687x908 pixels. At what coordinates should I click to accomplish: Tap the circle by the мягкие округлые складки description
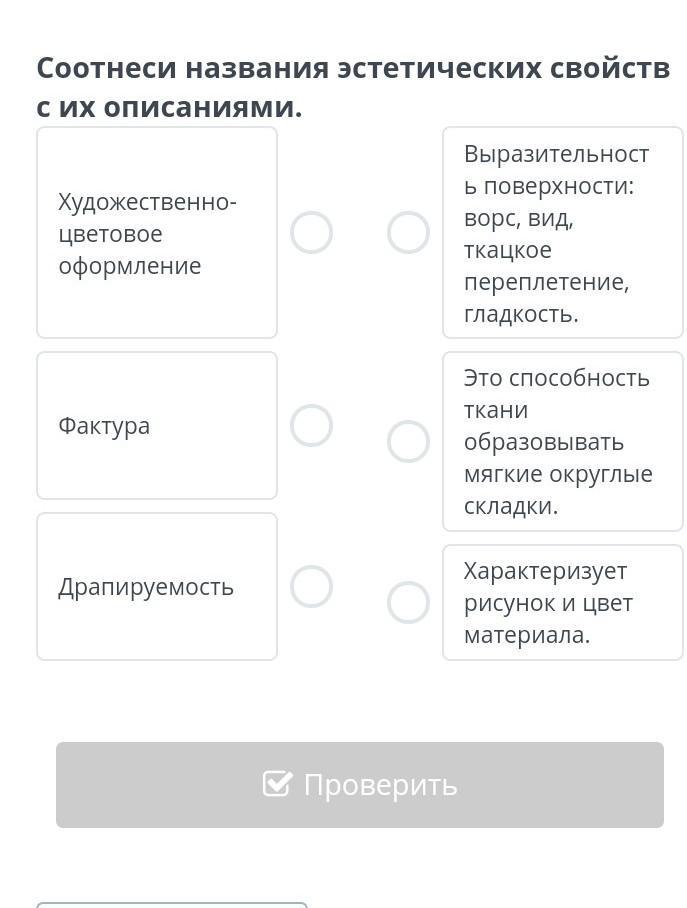point(408,441)
